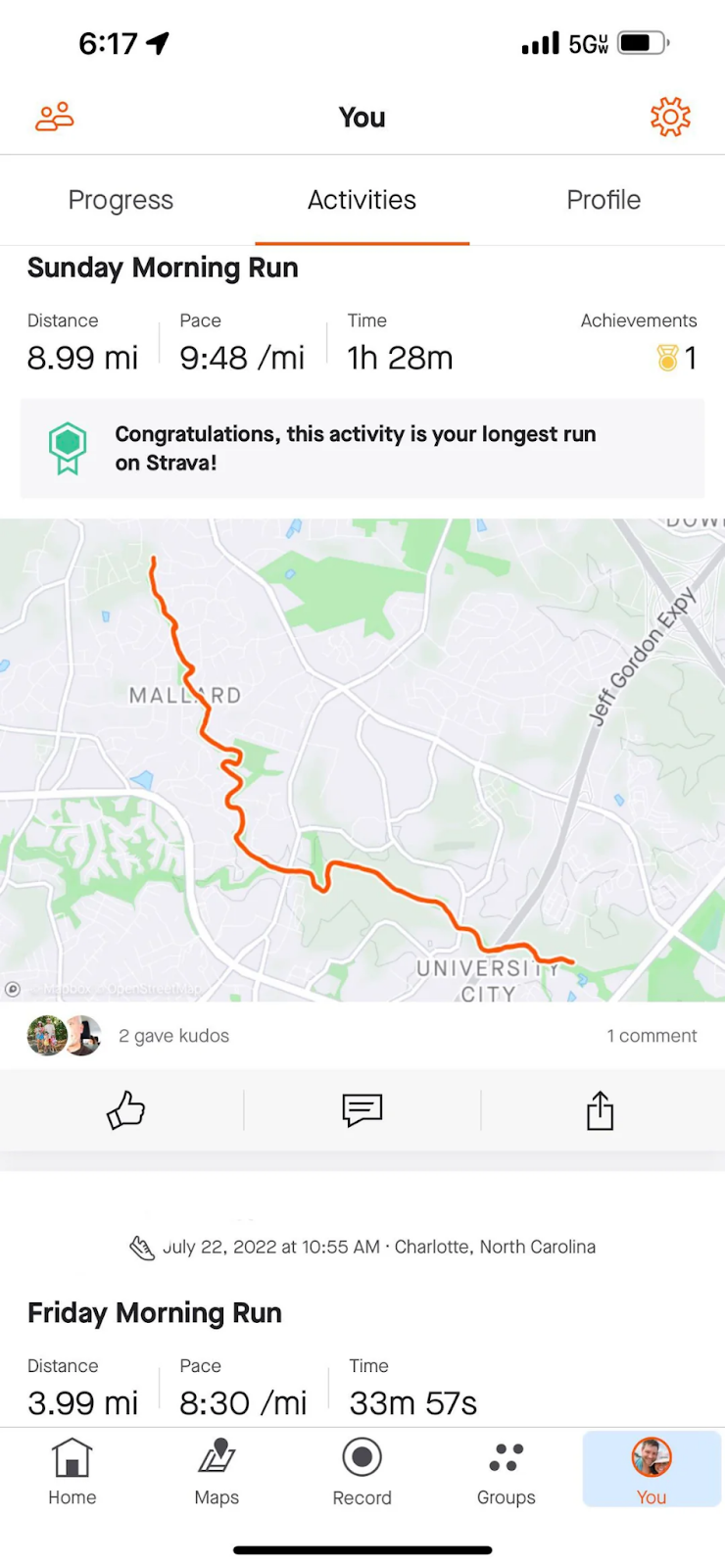Open the Groups tab
Image resolution: width=725 pixels, height=1568 pixels.
coord(506,1471)
